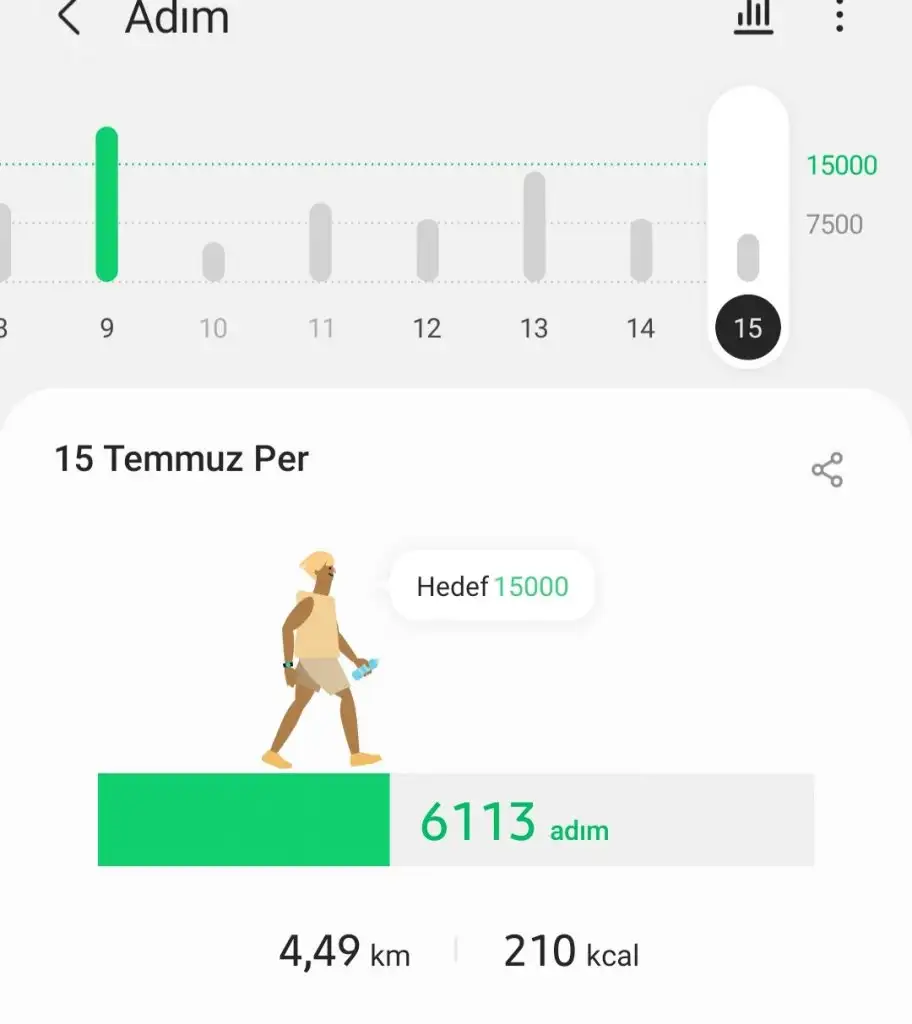Open the statistics chart icon
912x1024 pixels.
pyautogui.click(x=753, y=17)
